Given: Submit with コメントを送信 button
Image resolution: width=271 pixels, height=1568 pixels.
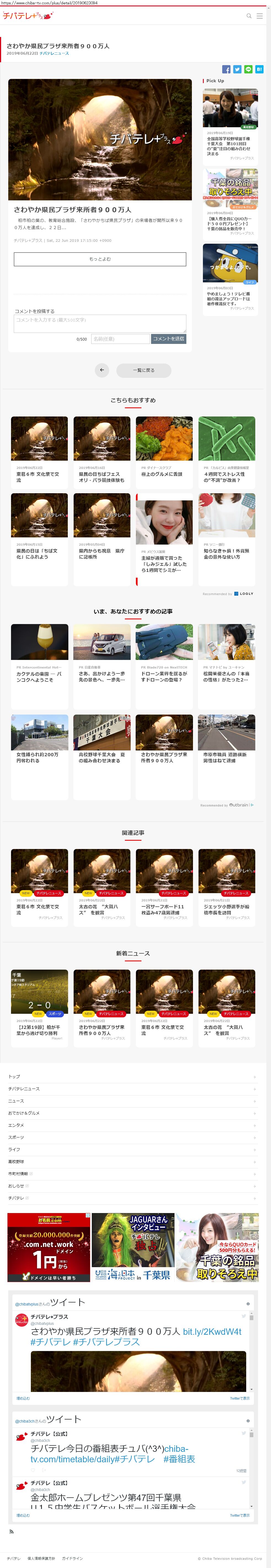Looking at the screenshot, I should coord(168,338).
